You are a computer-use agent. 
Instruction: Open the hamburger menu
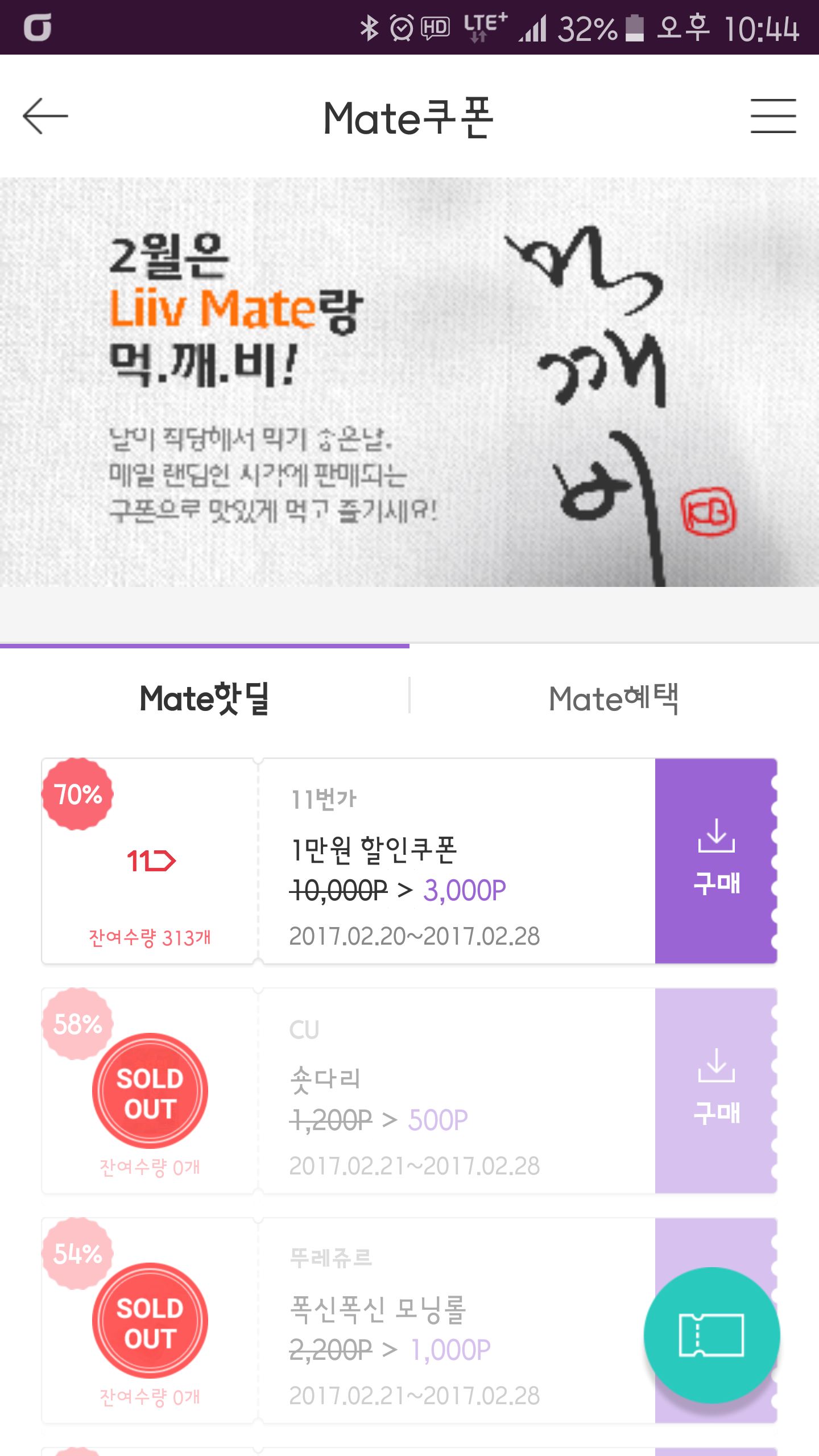pyautogui.click(x=772, y=116)
